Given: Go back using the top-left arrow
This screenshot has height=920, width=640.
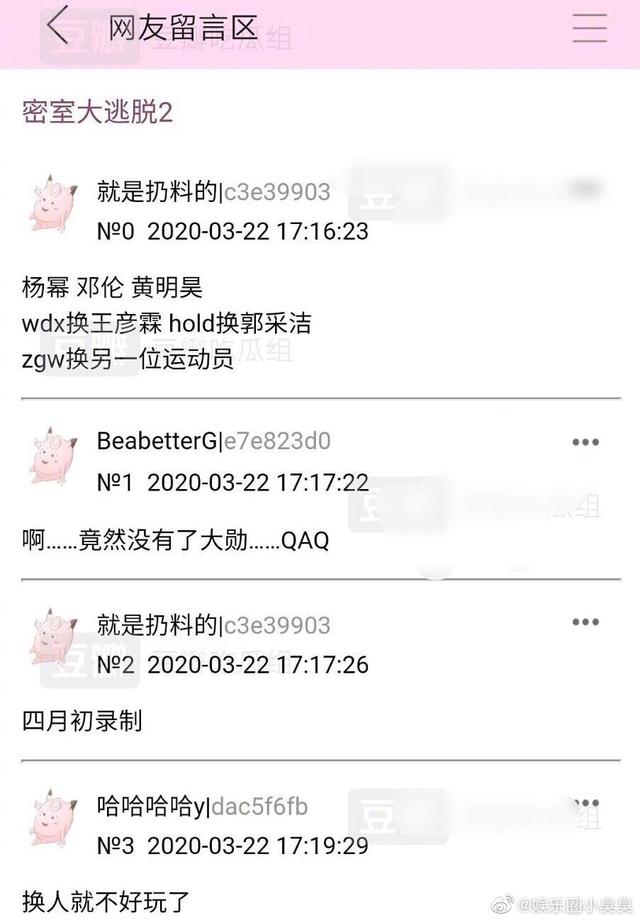Looking at the screenshot, I should tap(58, 27).
